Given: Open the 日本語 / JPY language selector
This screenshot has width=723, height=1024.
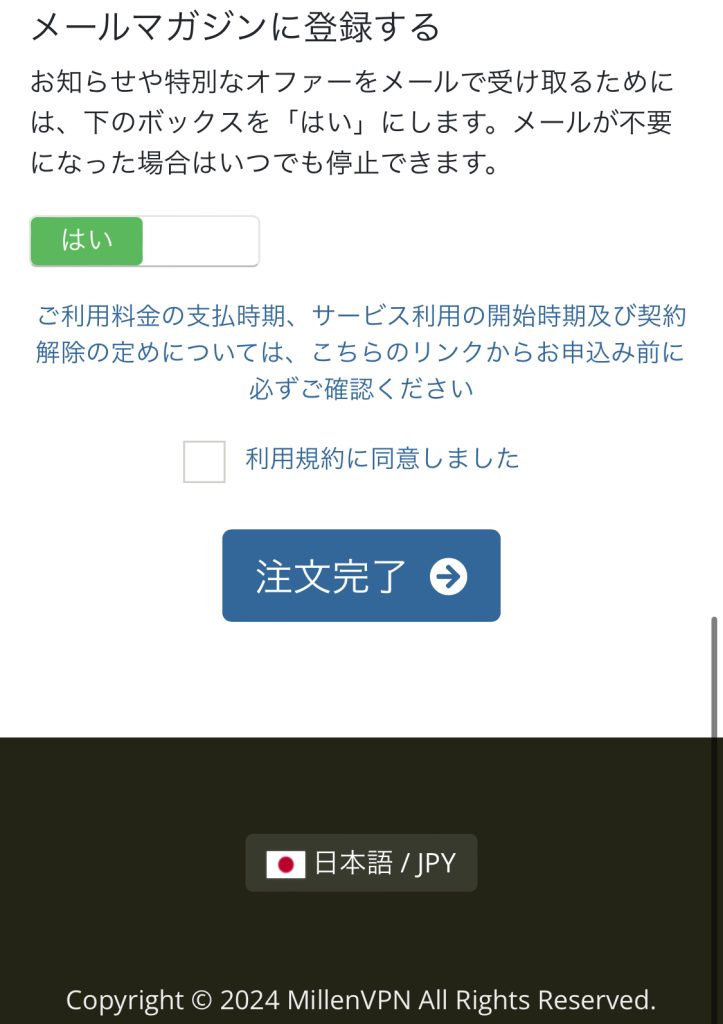Looking at the screenshot, I should 361,863.
